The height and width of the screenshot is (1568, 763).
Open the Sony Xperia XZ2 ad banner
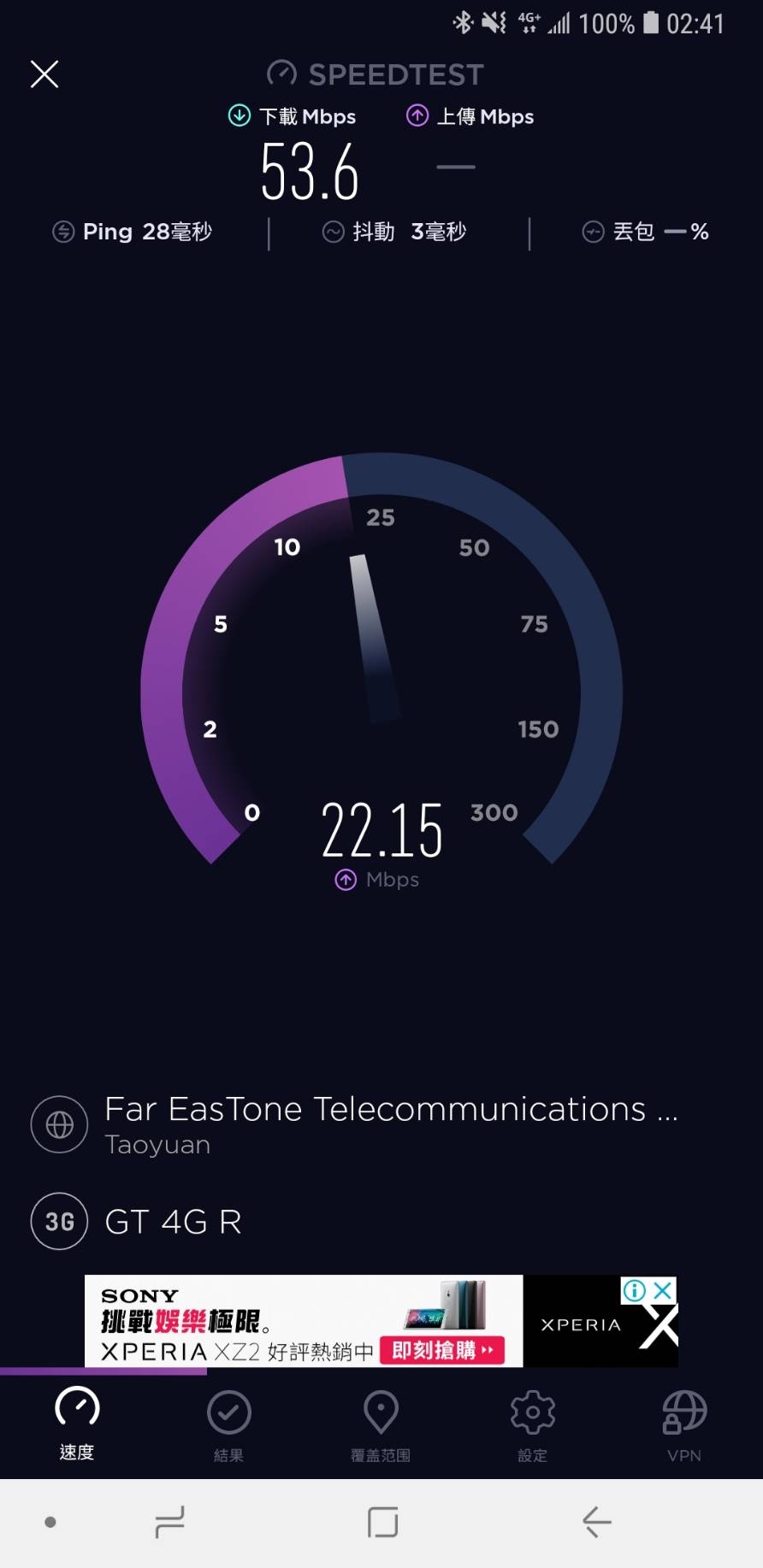tap(304, 1321)
